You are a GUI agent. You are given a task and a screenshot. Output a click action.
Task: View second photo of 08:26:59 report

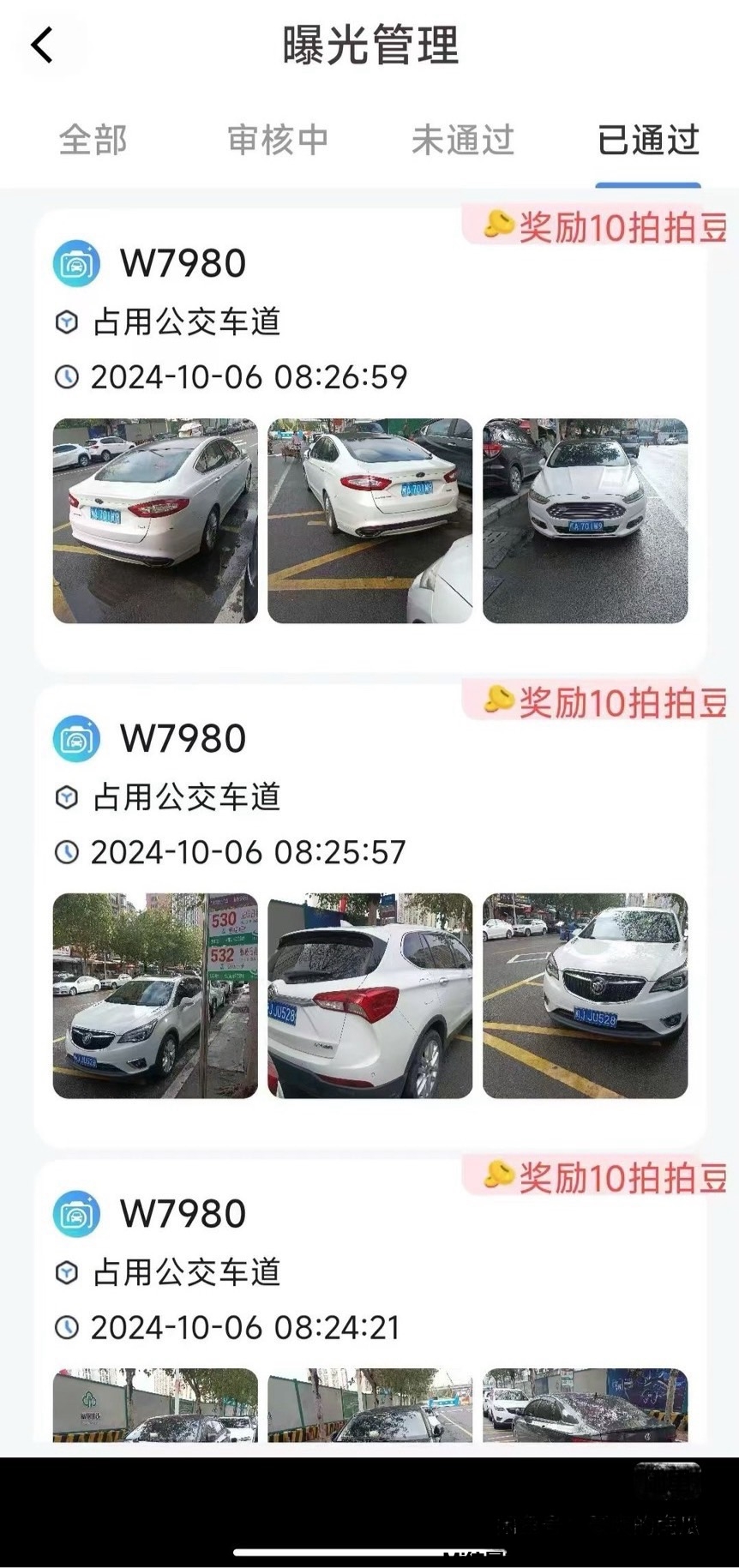coord(369,520)
